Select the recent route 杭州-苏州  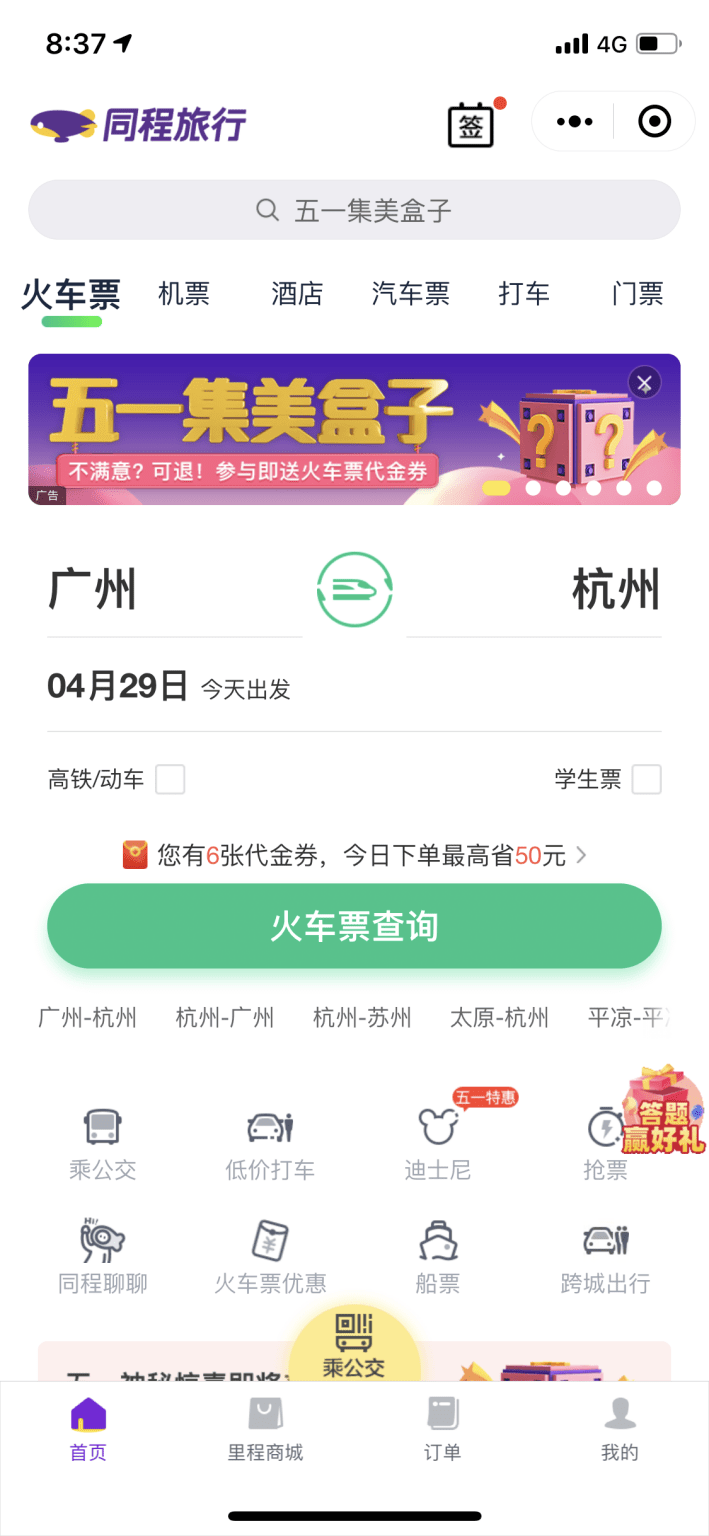coord(362,1018)
